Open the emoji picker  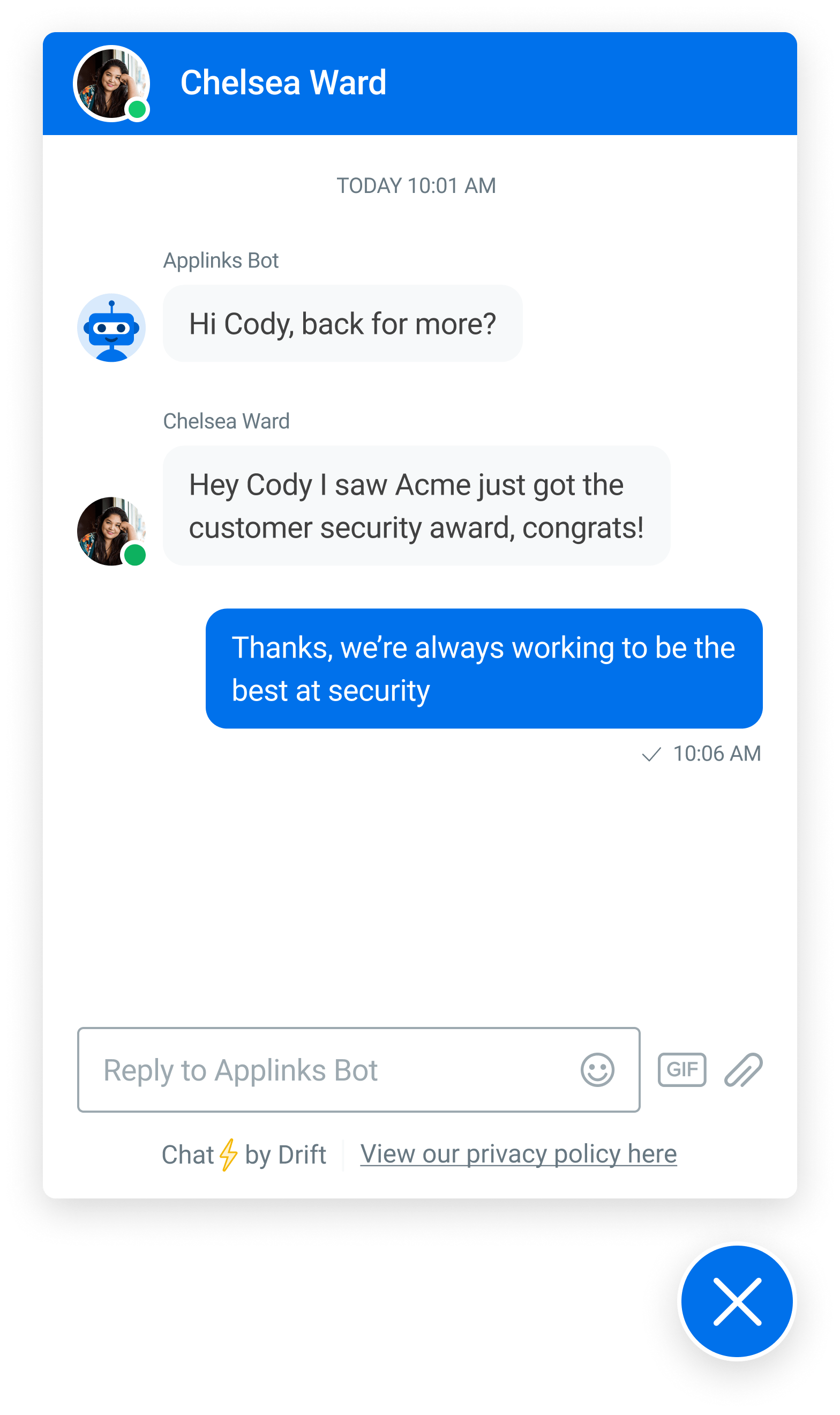pos(597,1070)
